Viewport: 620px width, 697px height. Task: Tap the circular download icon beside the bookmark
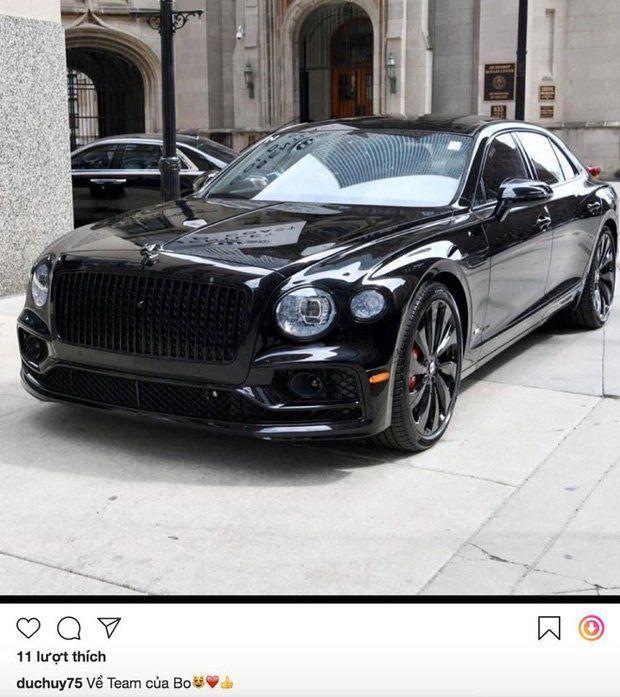tap(591, 628)
